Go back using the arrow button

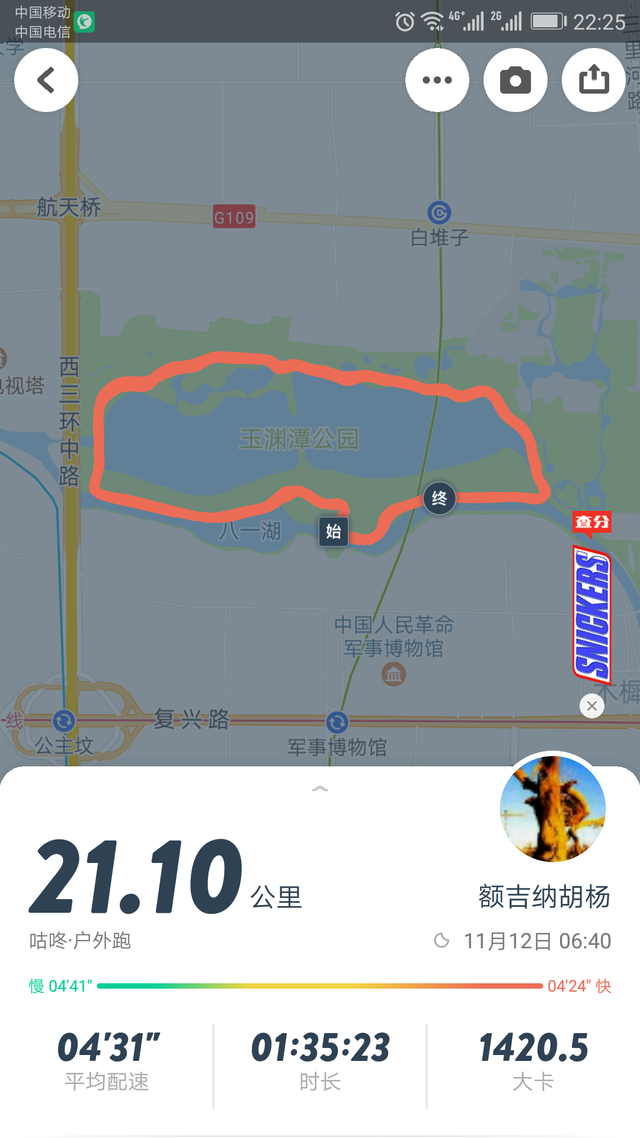46,80
